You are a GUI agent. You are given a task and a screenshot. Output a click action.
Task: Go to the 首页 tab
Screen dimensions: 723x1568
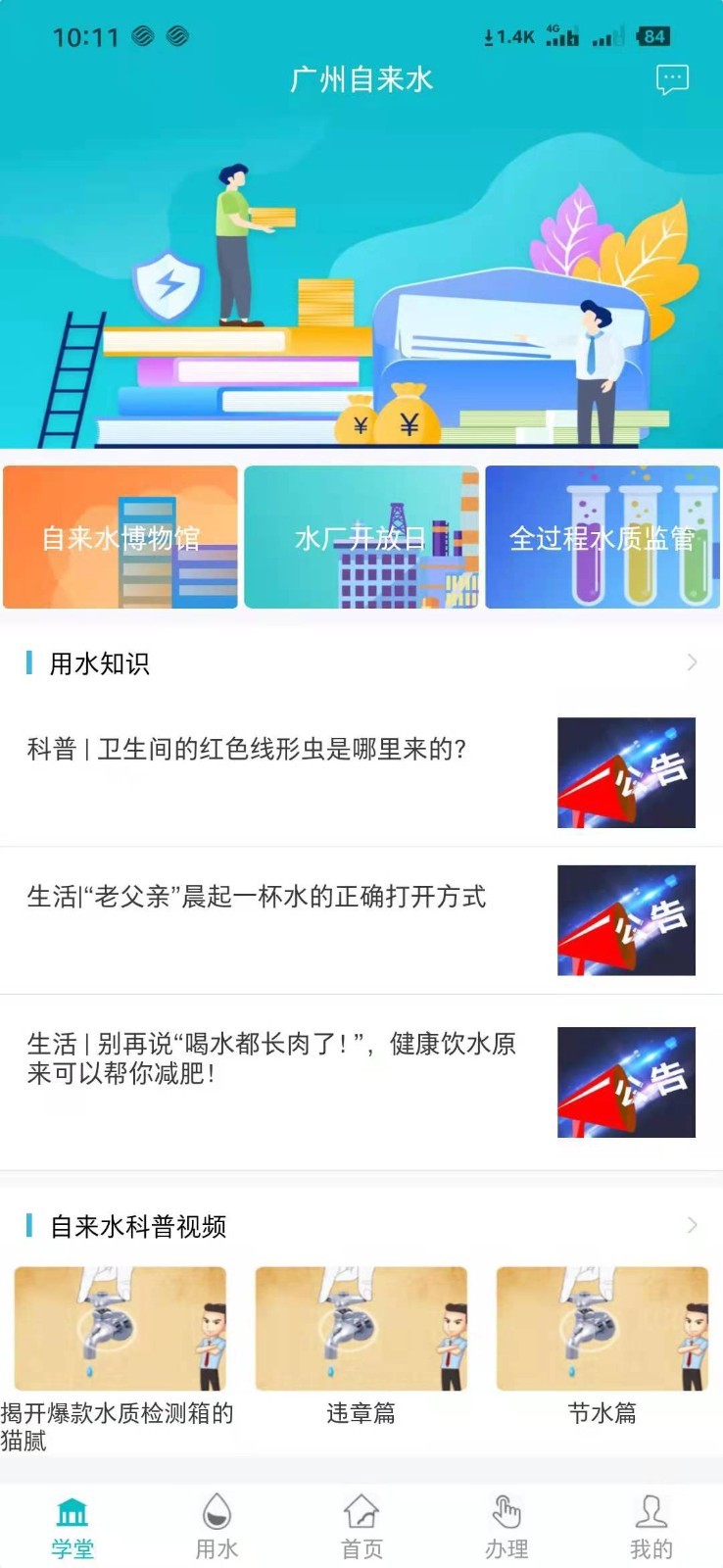[x=361, y=1527]
